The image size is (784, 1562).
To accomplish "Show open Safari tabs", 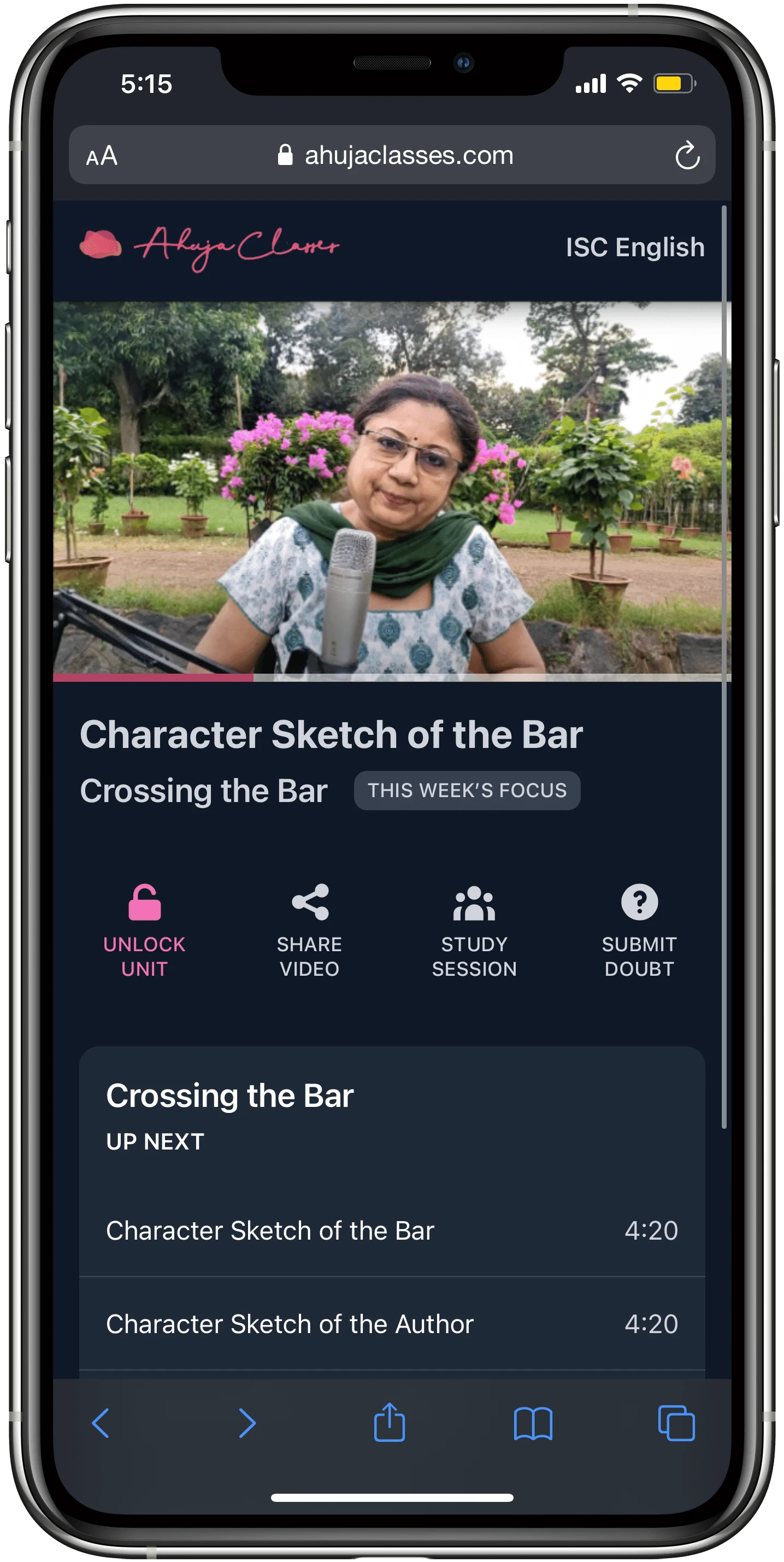I will point(676,1423).
